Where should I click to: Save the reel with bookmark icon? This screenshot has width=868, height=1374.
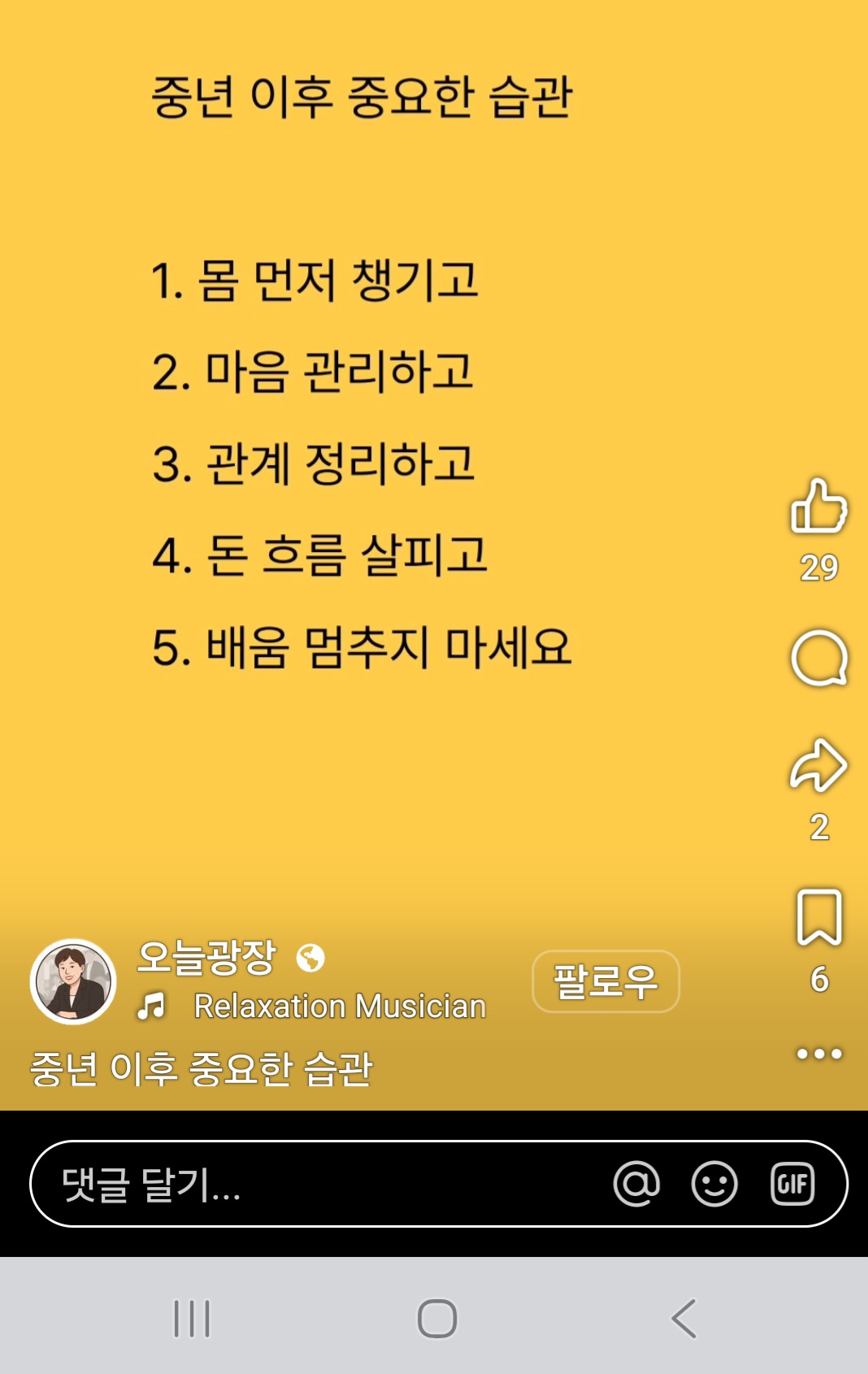coord(818,916)
